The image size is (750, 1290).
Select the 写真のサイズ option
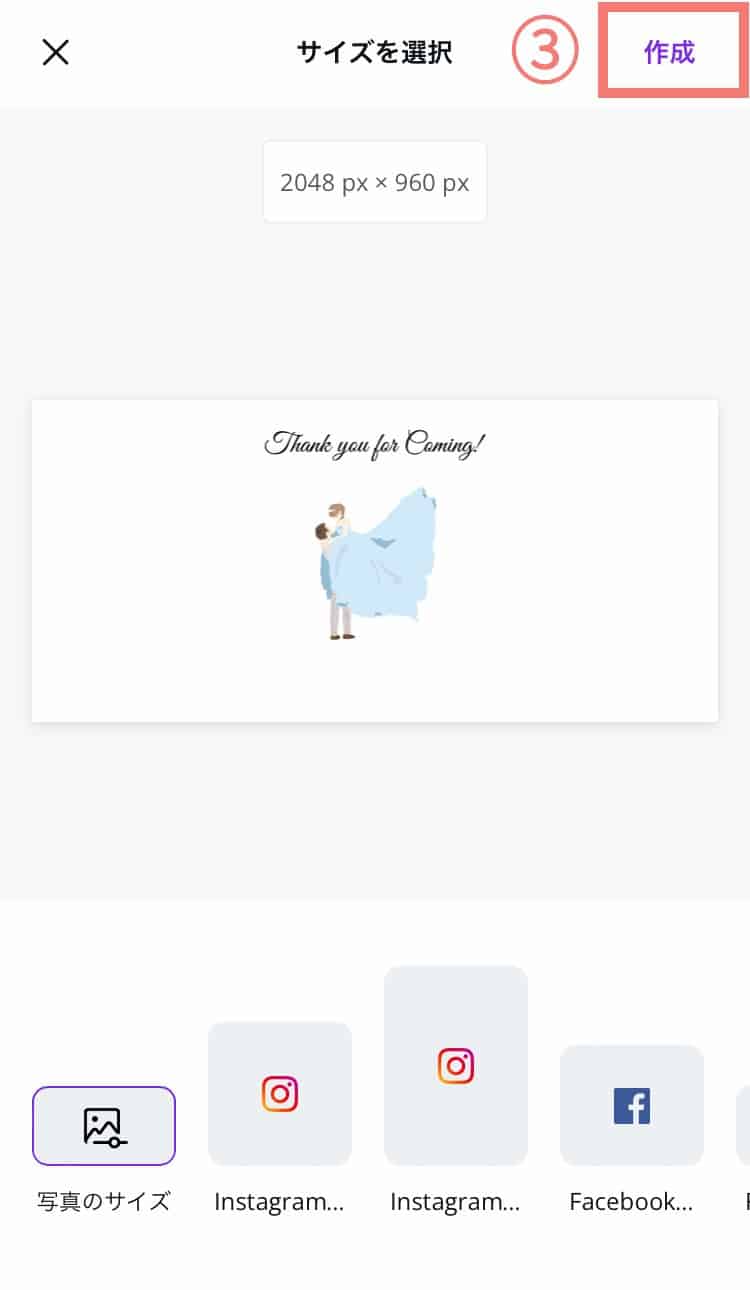pos(104,1126)
